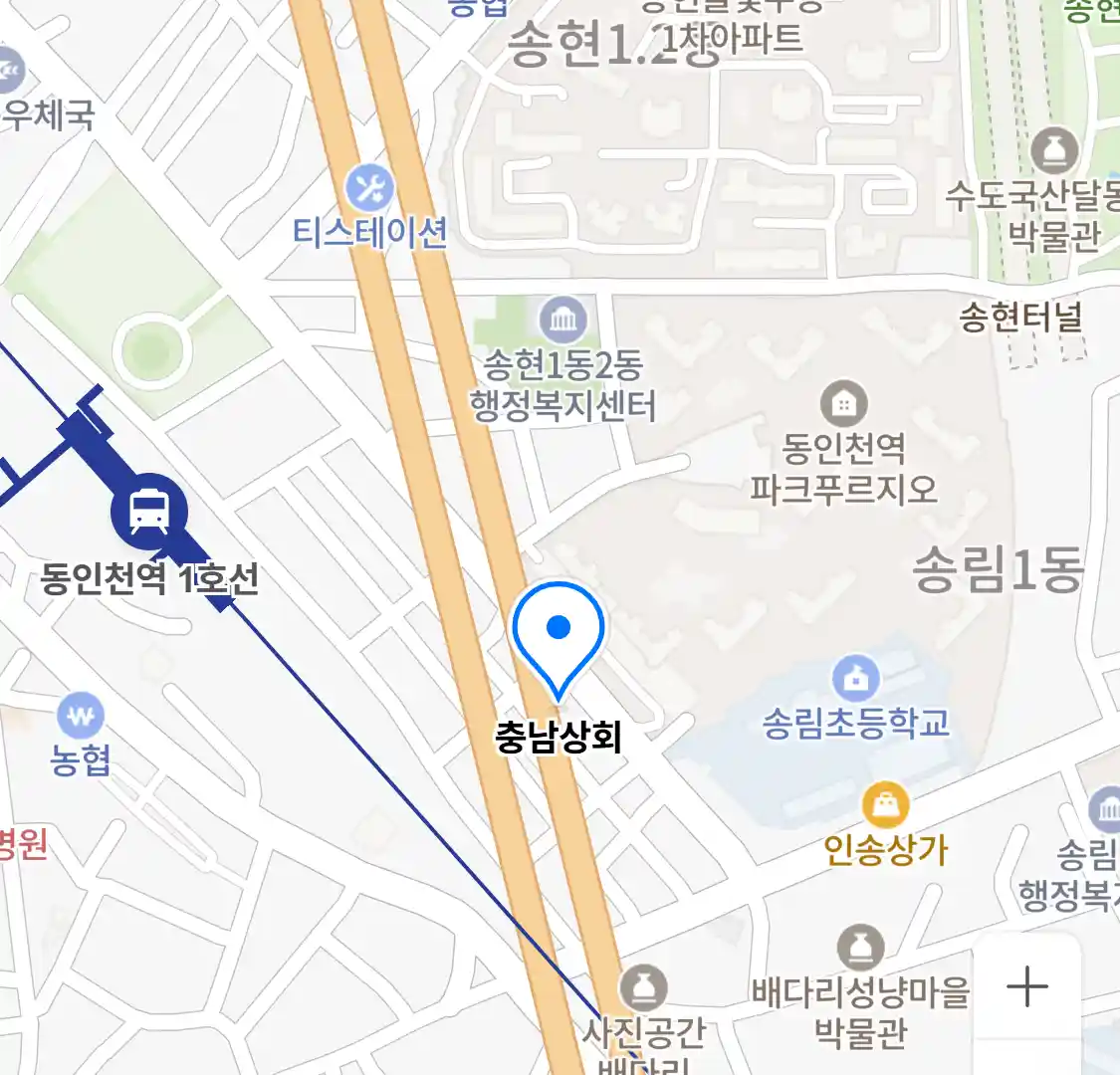Select 동인천역 파크푸르지오 apartment marker

(x=843, y=404)
